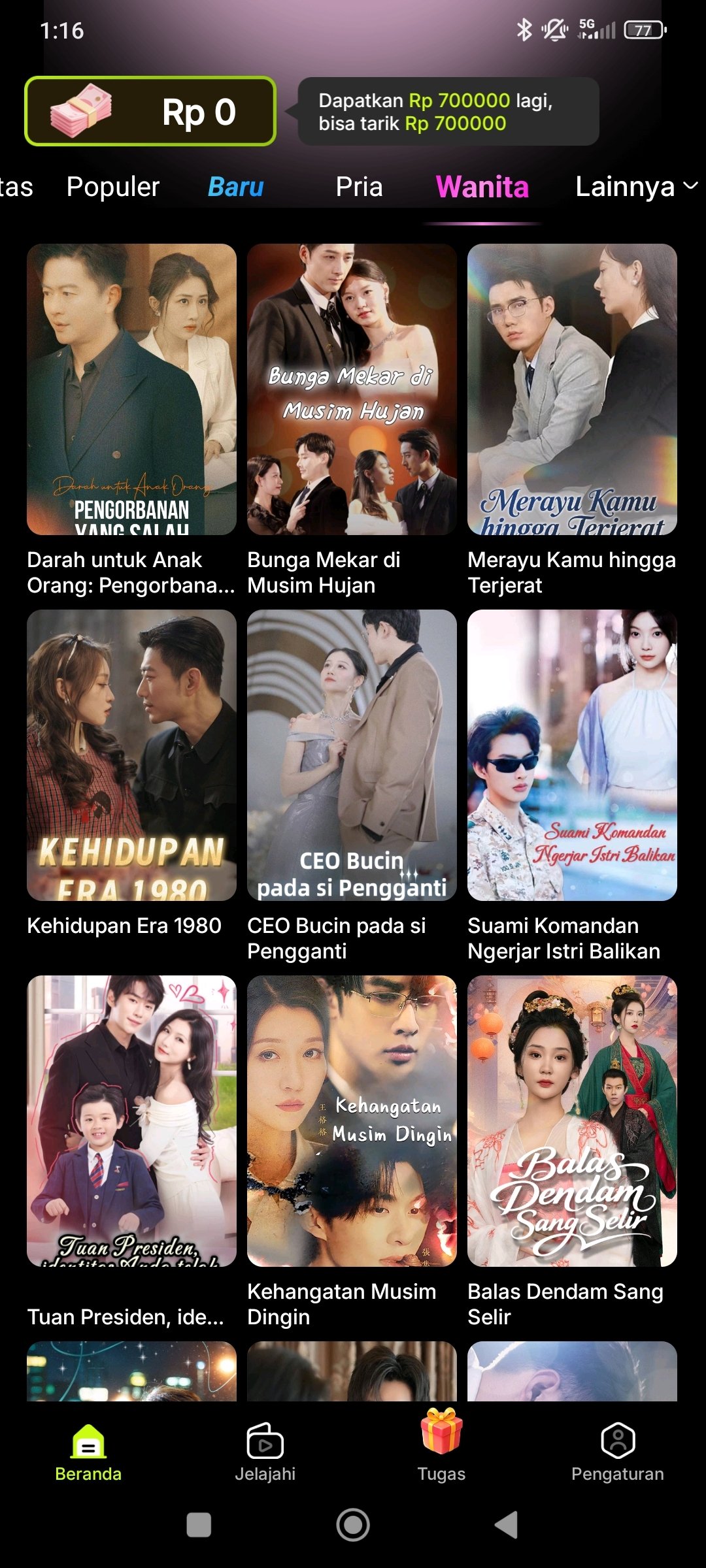This screenshot has height=1568, width=706.
Task: Select the Pria category tab
Action: pyautogui.click(x=359, y=187)
